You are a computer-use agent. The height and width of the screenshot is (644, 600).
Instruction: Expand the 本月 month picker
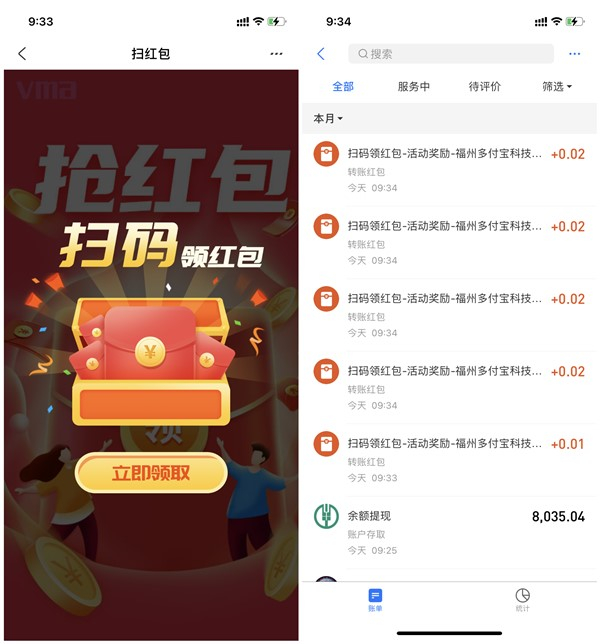coord(328,119)
